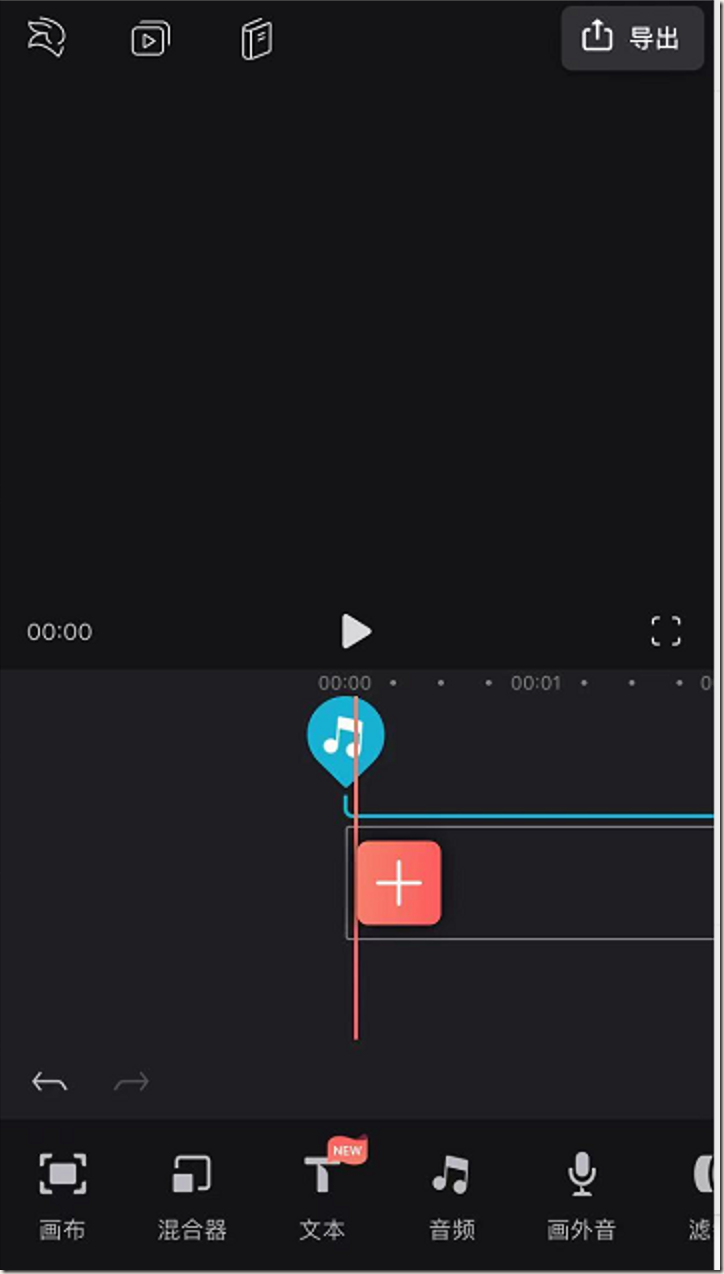
Task: Tap the music note marker on timeline
Action: (345, 738)
